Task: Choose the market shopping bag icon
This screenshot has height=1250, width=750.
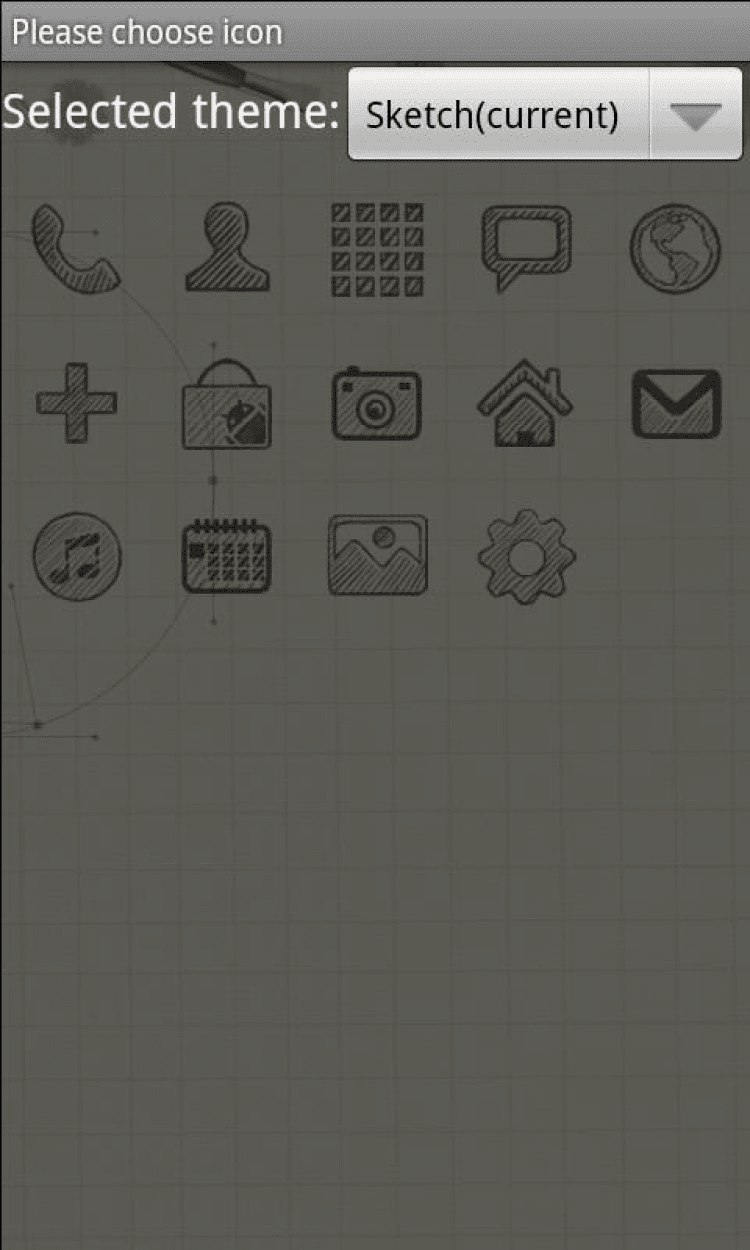Action: click(227, 405)
